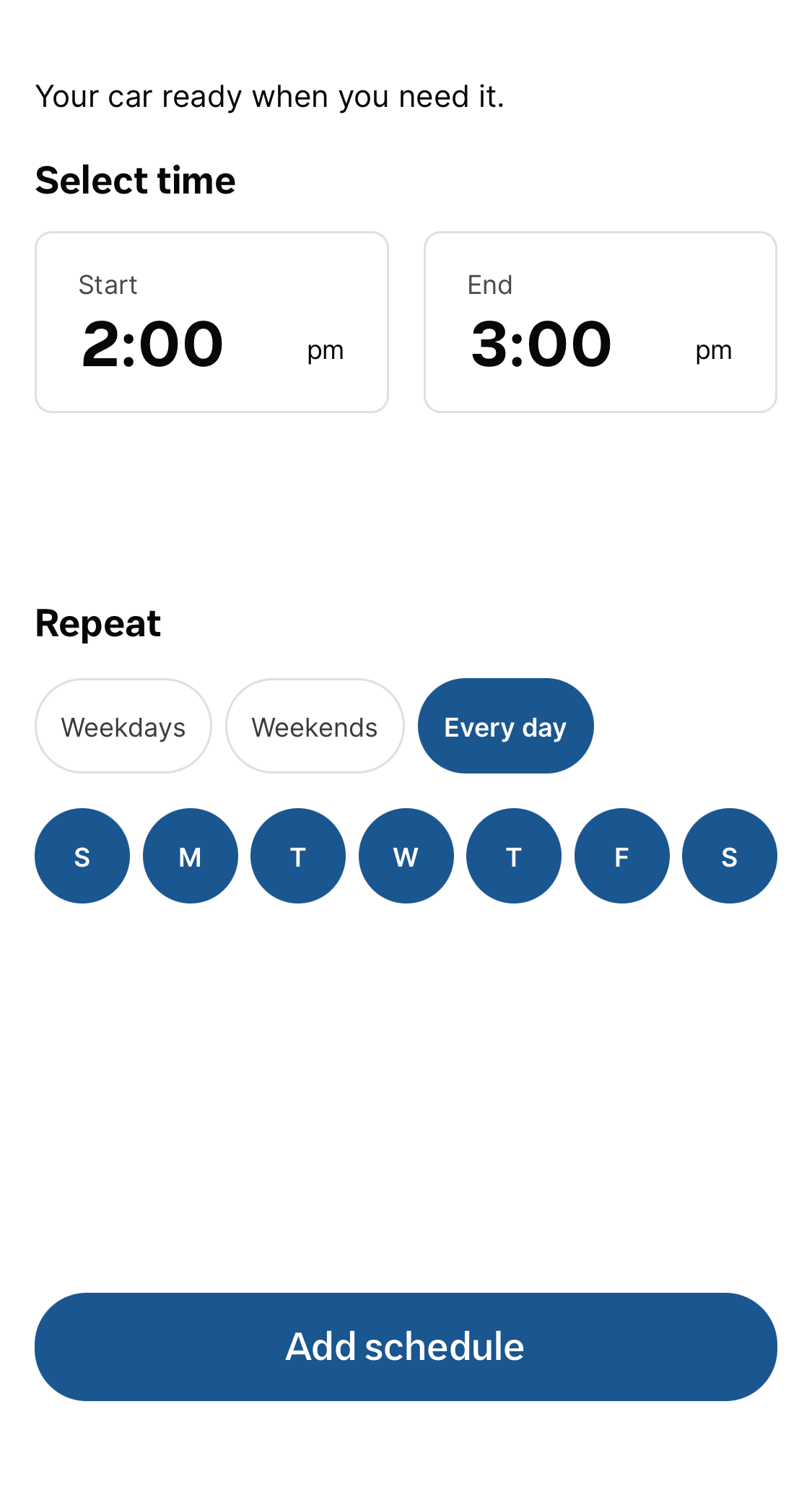Select the Sunday day circle
This screenshot has width=812, height=1495.
82,856
